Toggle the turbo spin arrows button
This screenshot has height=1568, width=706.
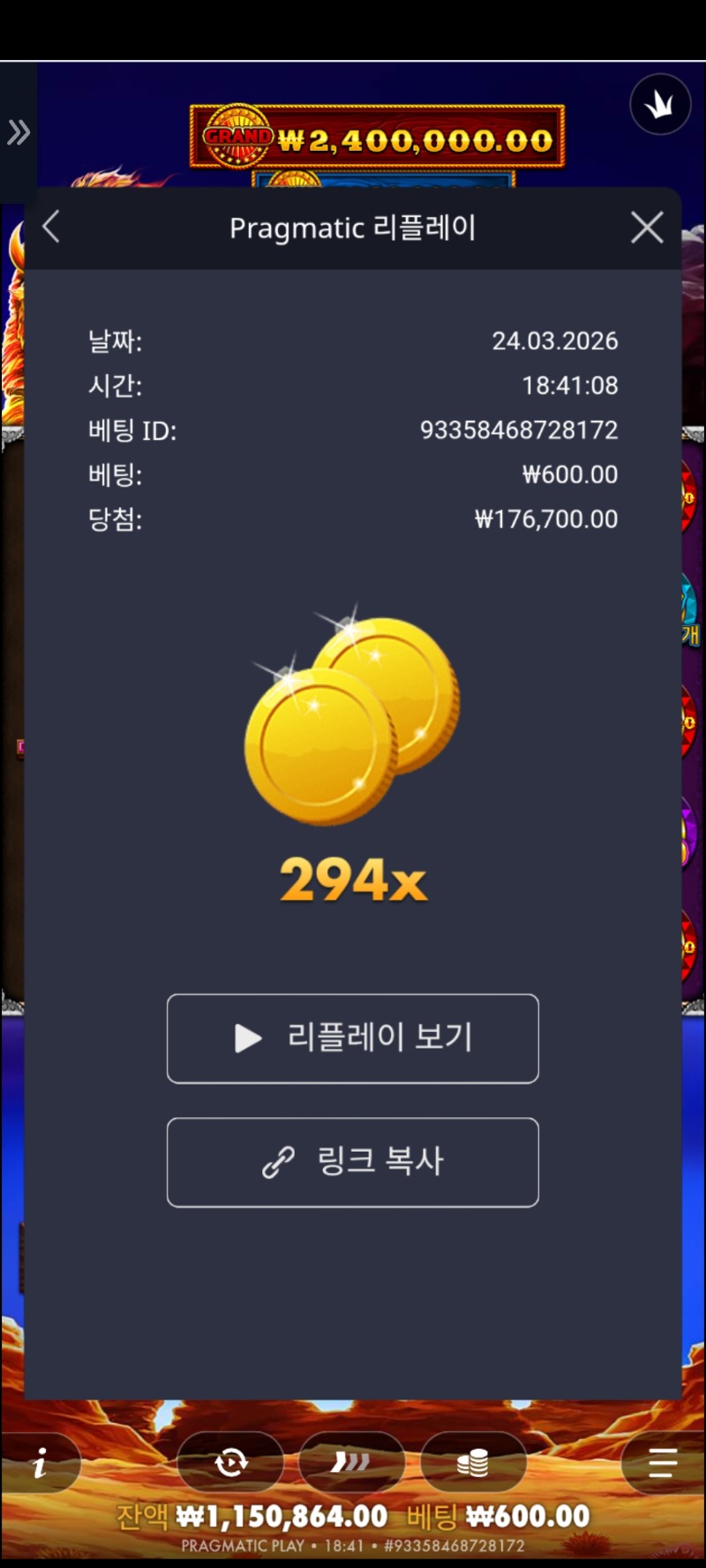tap(351, 1463)
